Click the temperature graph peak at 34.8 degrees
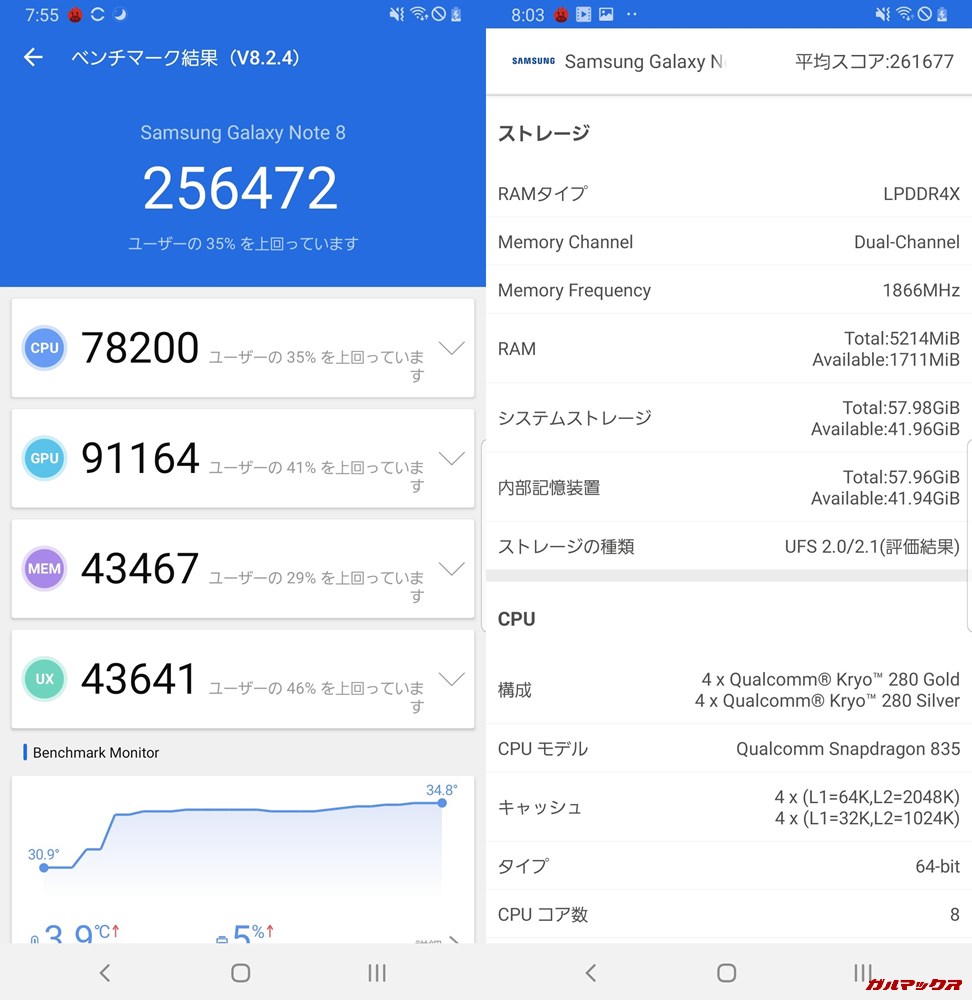This screenshot has height=1000, width=972. [441, 805]
